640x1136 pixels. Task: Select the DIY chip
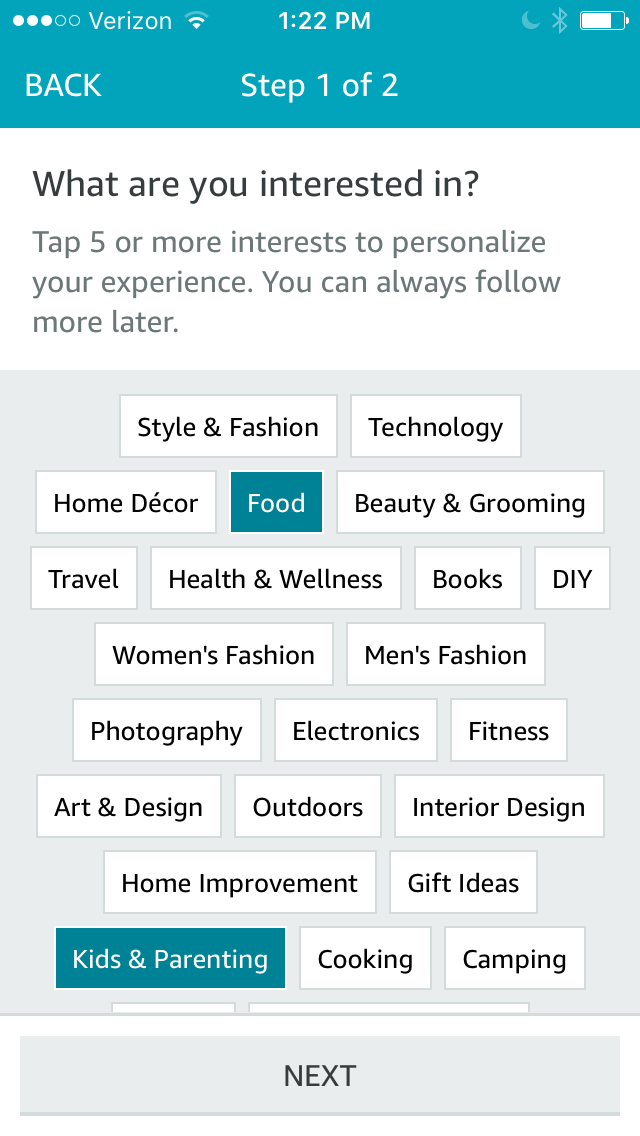tap(572, 579)
